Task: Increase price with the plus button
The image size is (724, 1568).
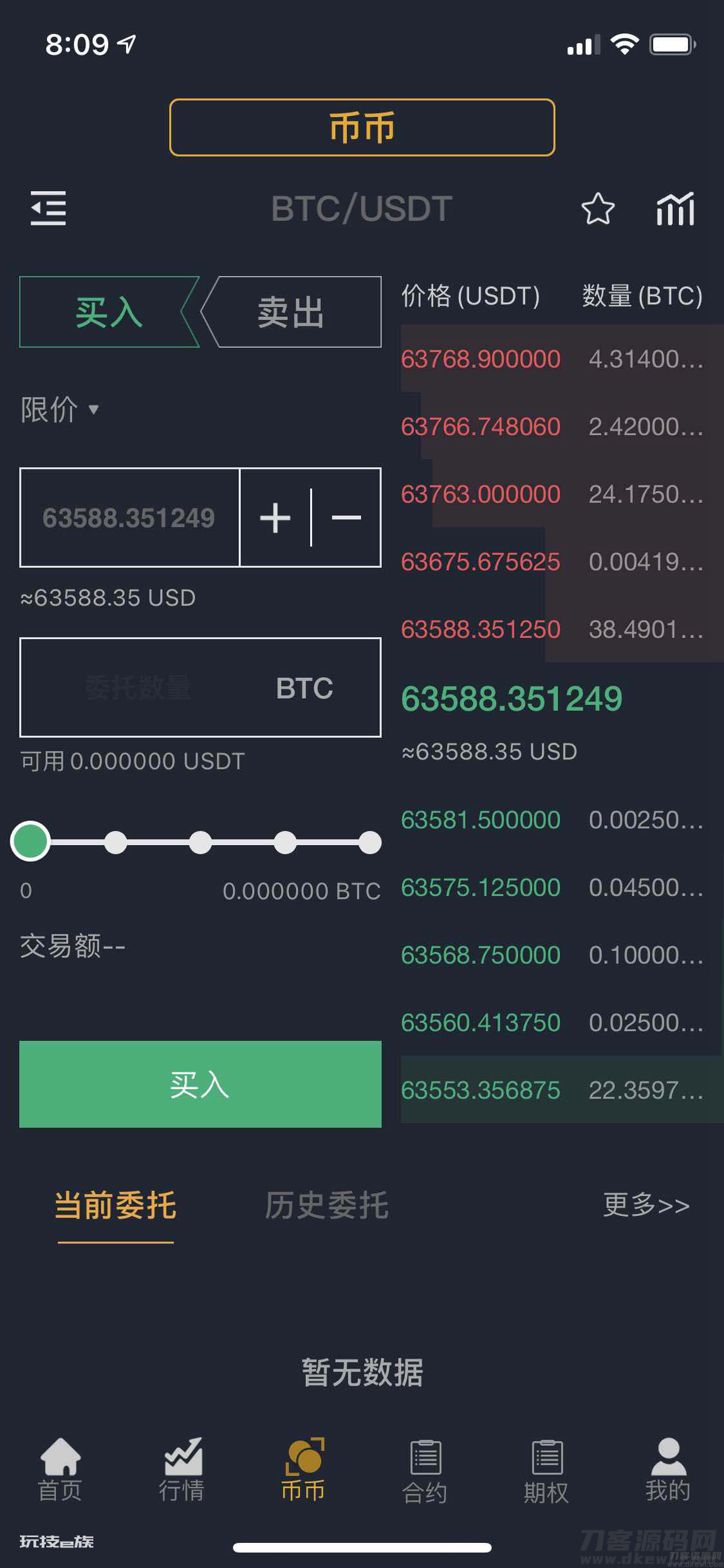Action: pyautogui.click(x=275, y=518)
